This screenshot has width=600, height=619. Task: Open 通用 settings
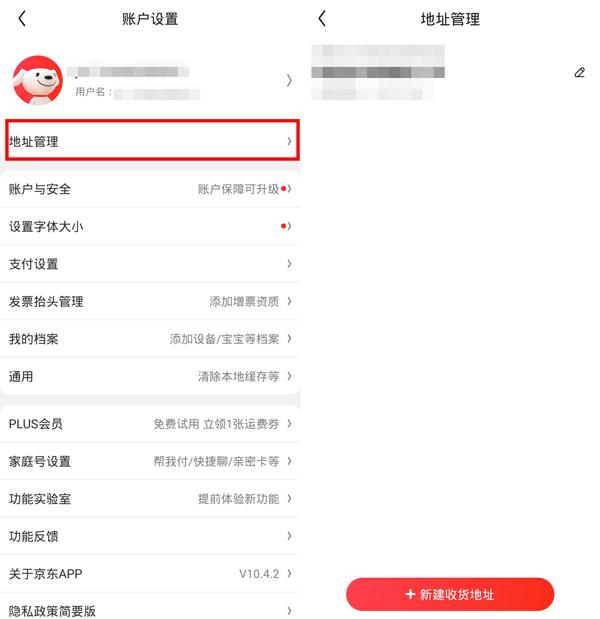(150, 377)
